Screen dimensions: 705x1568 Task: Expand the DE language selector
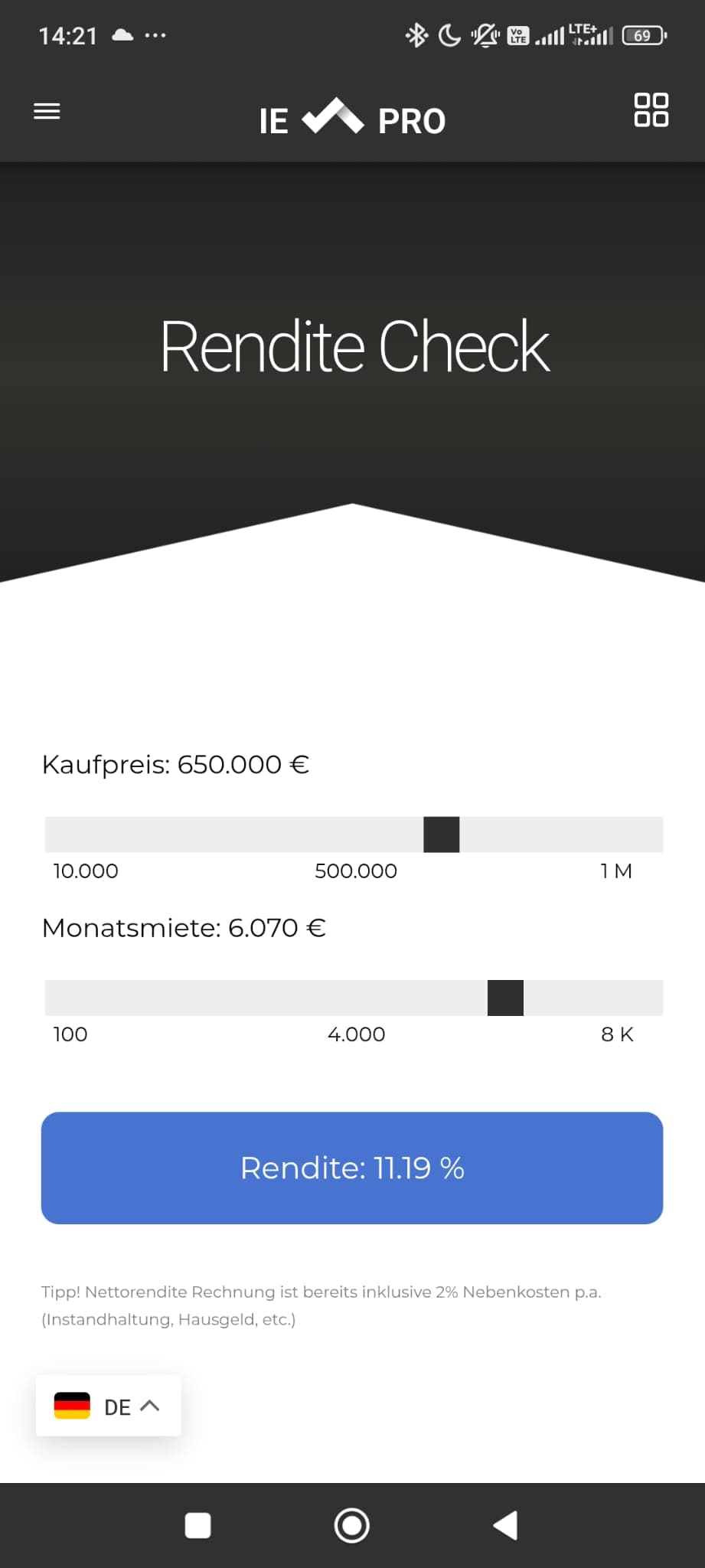point(109,1406)
